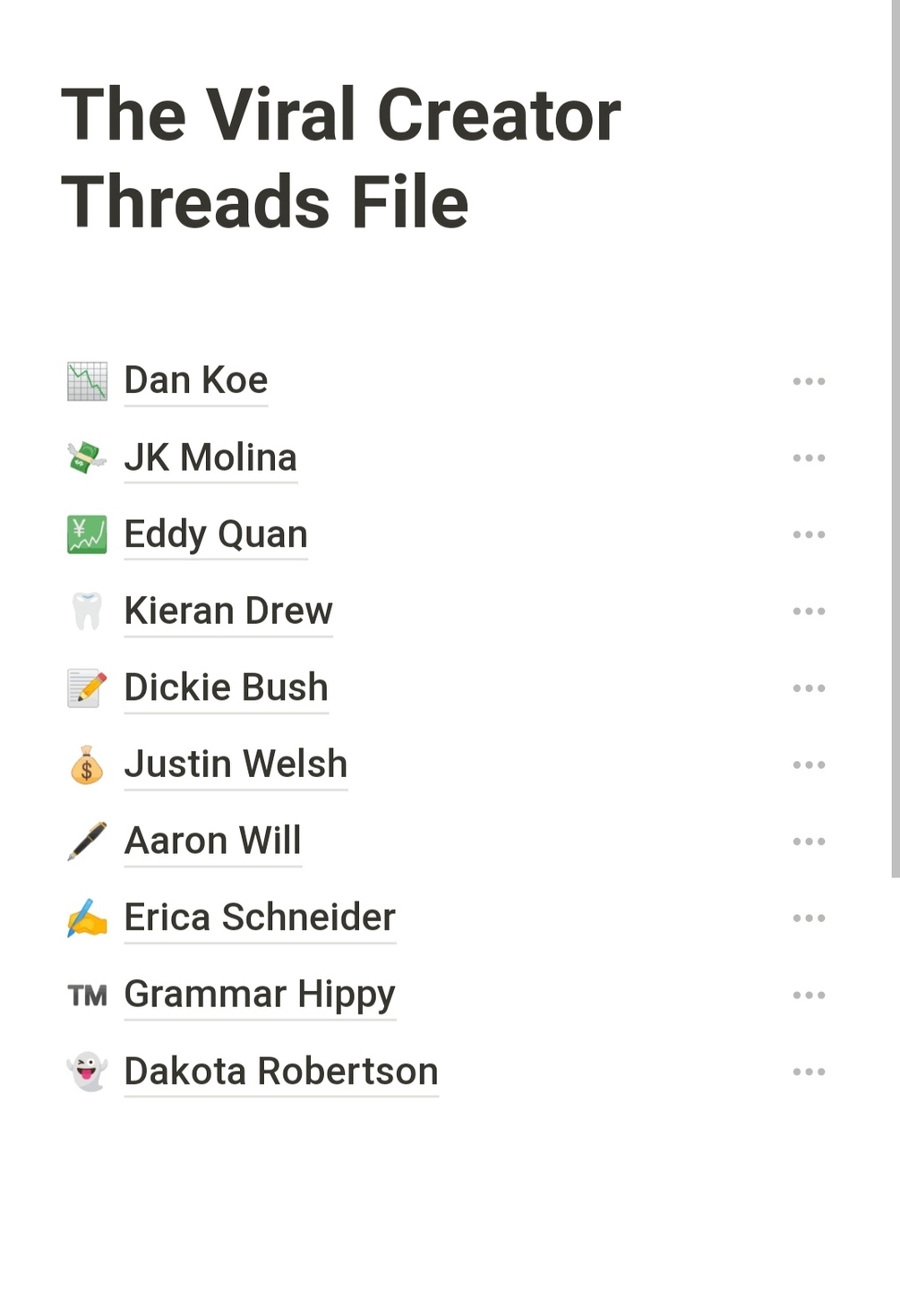Open the Aaron Will page
The height and width of the screenshot is (1316, 900).
point(212,841)
